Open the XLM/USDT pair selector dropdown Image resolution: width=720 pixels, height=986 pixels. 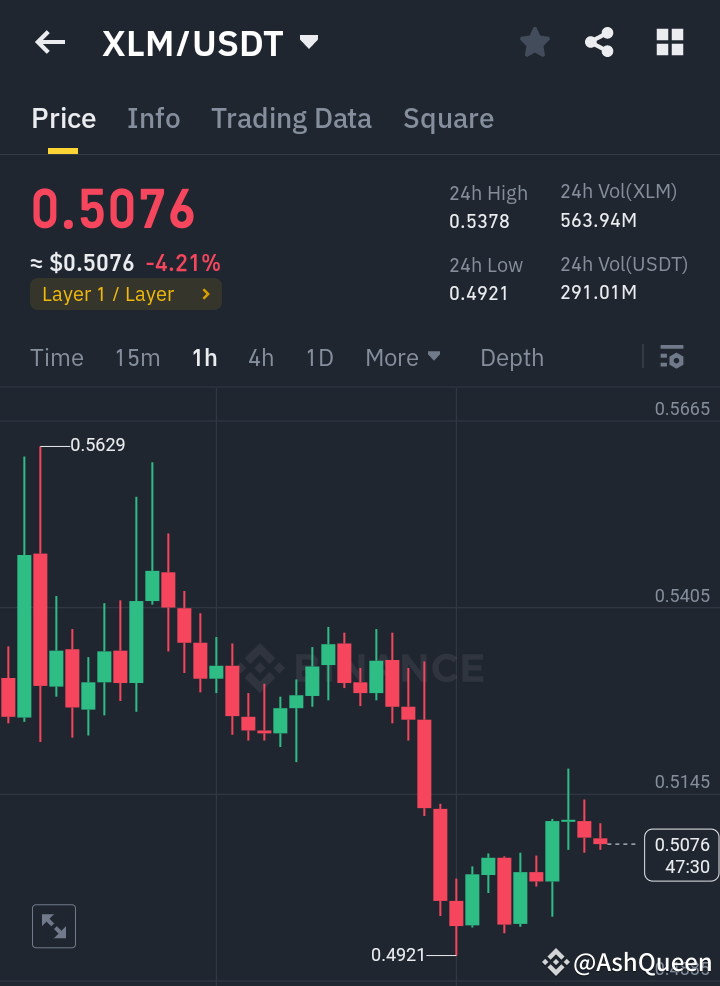tap(309, 42)
